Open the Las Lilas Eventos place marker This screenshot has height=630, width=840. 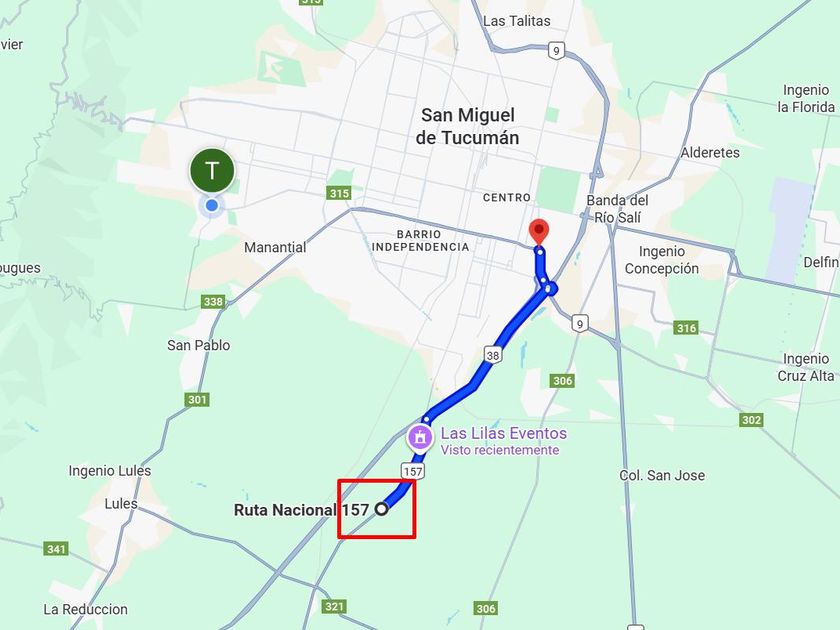click(x=420, y=438)
